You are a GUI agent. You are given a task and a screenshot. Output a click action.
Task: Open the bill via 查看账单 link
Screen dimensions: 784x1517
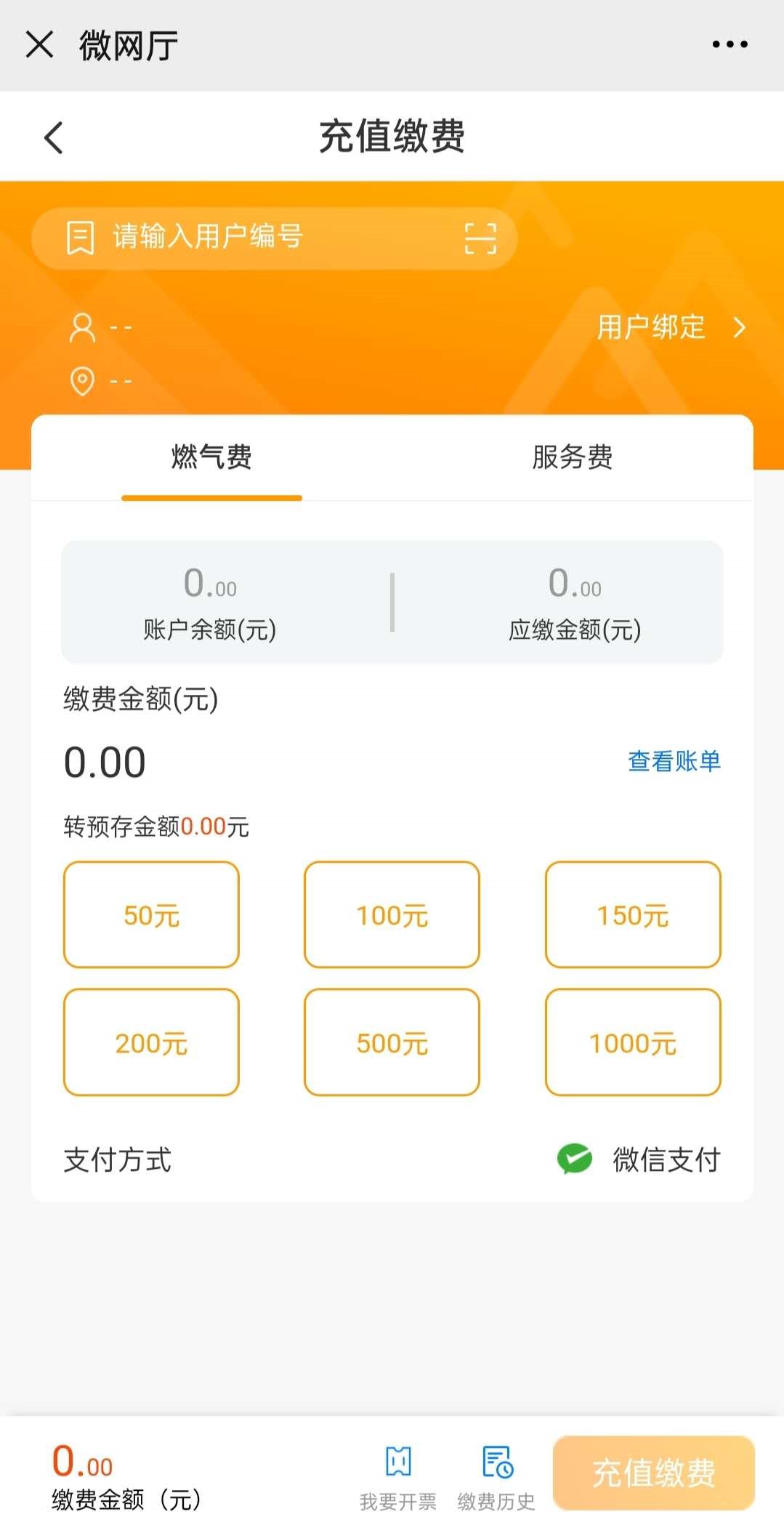point(673,761)
